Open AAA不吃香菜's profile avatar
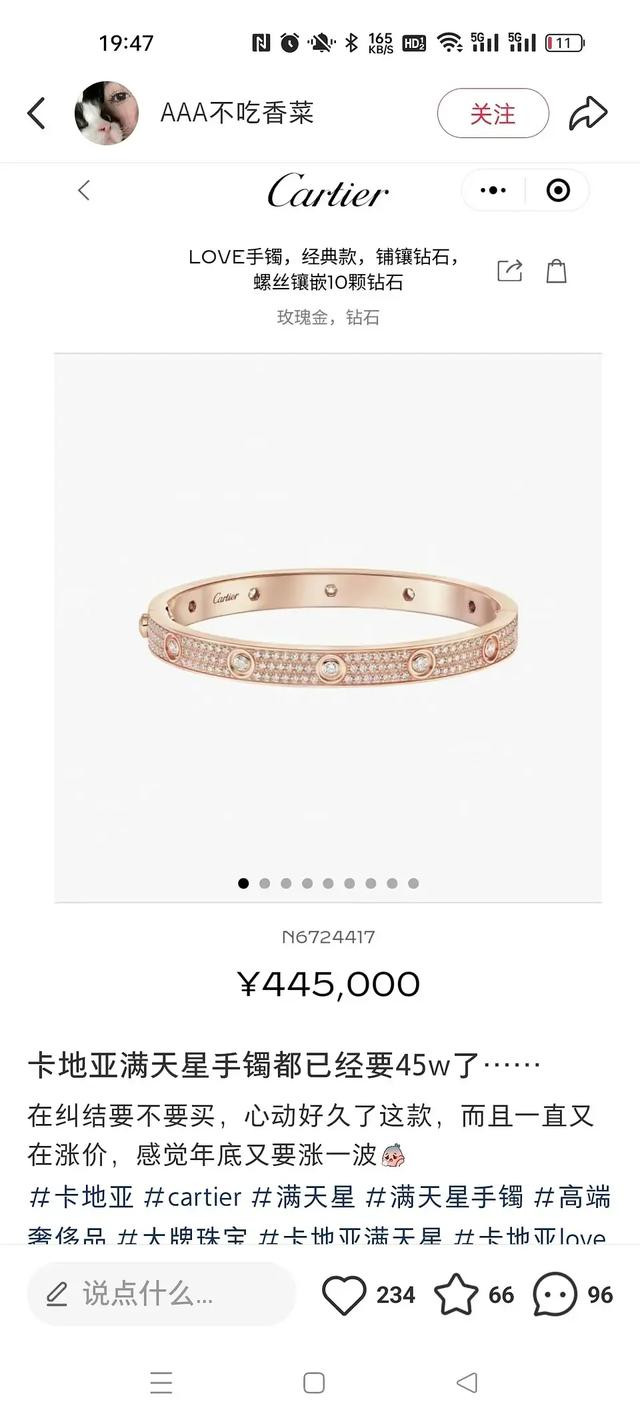Image resolution: width=640 pixels, height=1422 pixels. point(106,113)
